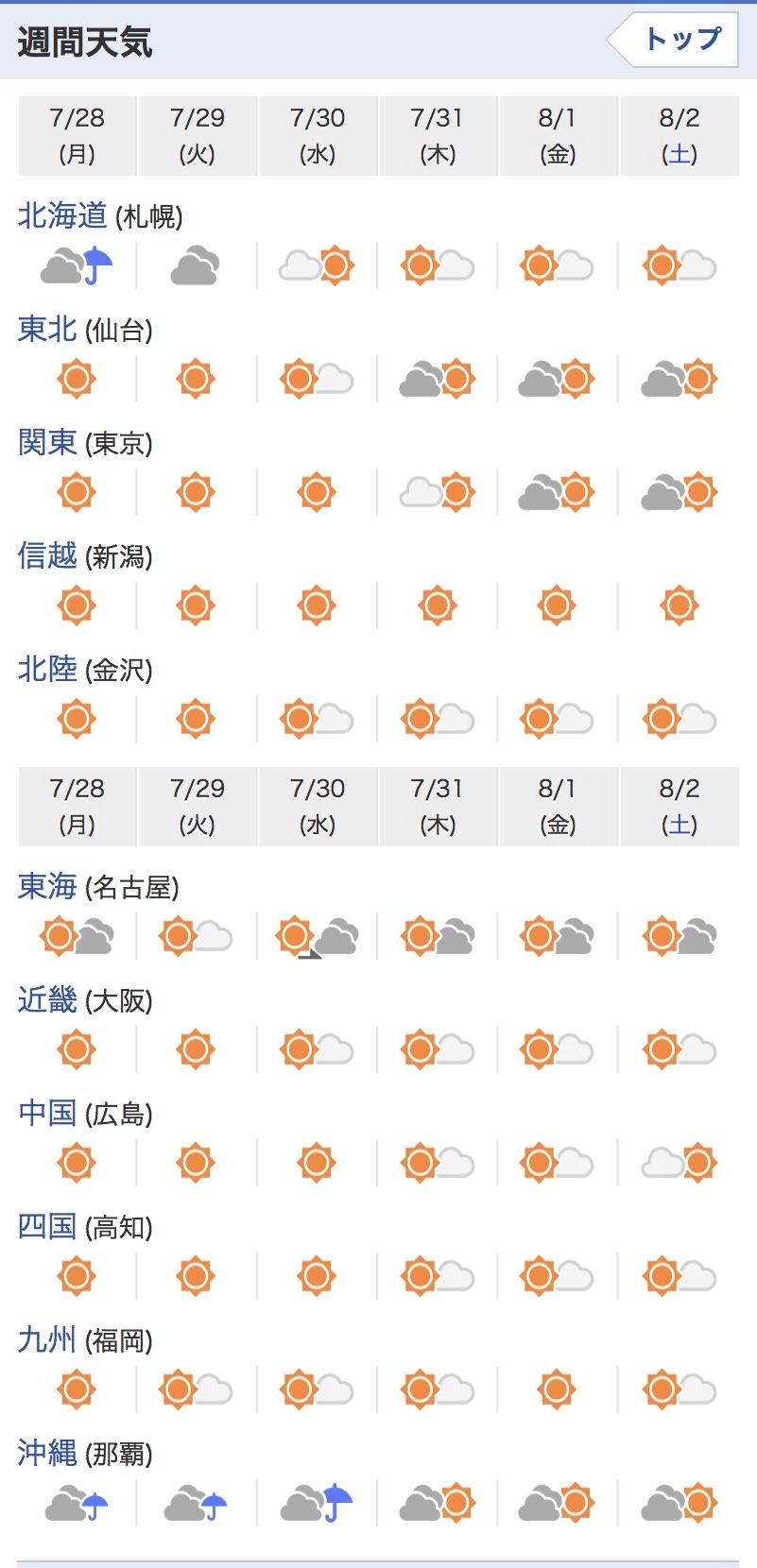Viewport: 757px width, 1568px height.
Task: Go to the 北陸 region forecast
Action: coord(47,670)
